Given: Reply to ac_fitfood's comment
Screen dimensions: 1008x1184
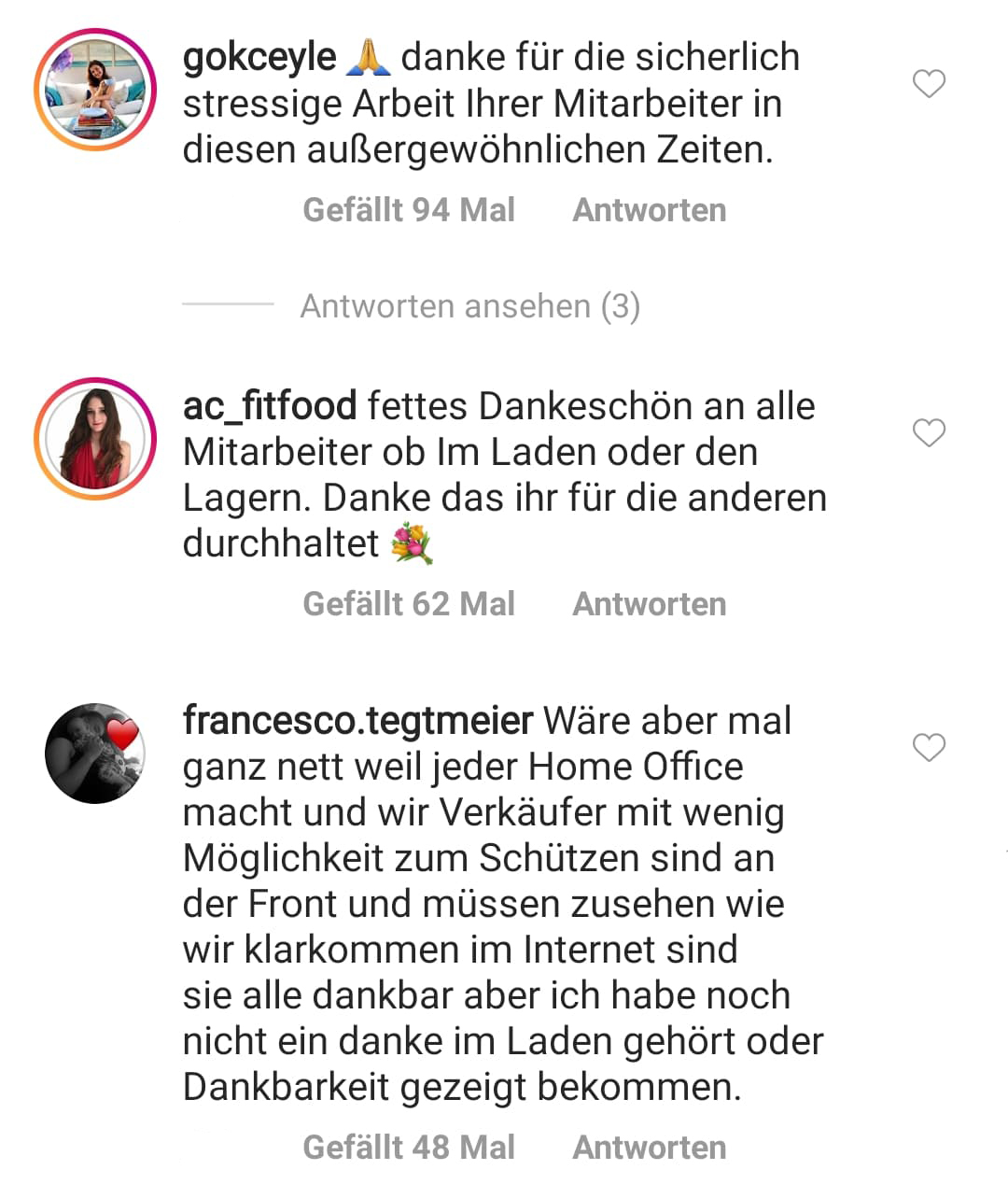Looking at the screenshot, I should point(649,604).
